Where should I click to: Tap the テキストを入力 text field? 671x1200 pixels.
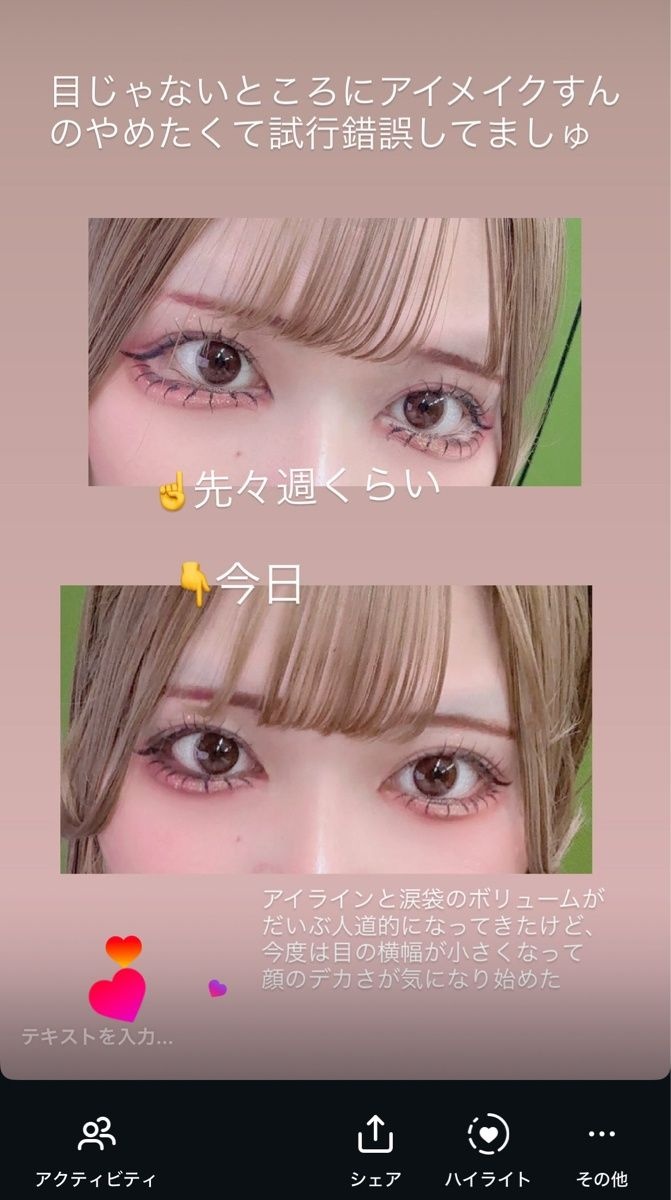pyautogui.click(x=97, y=1037)
